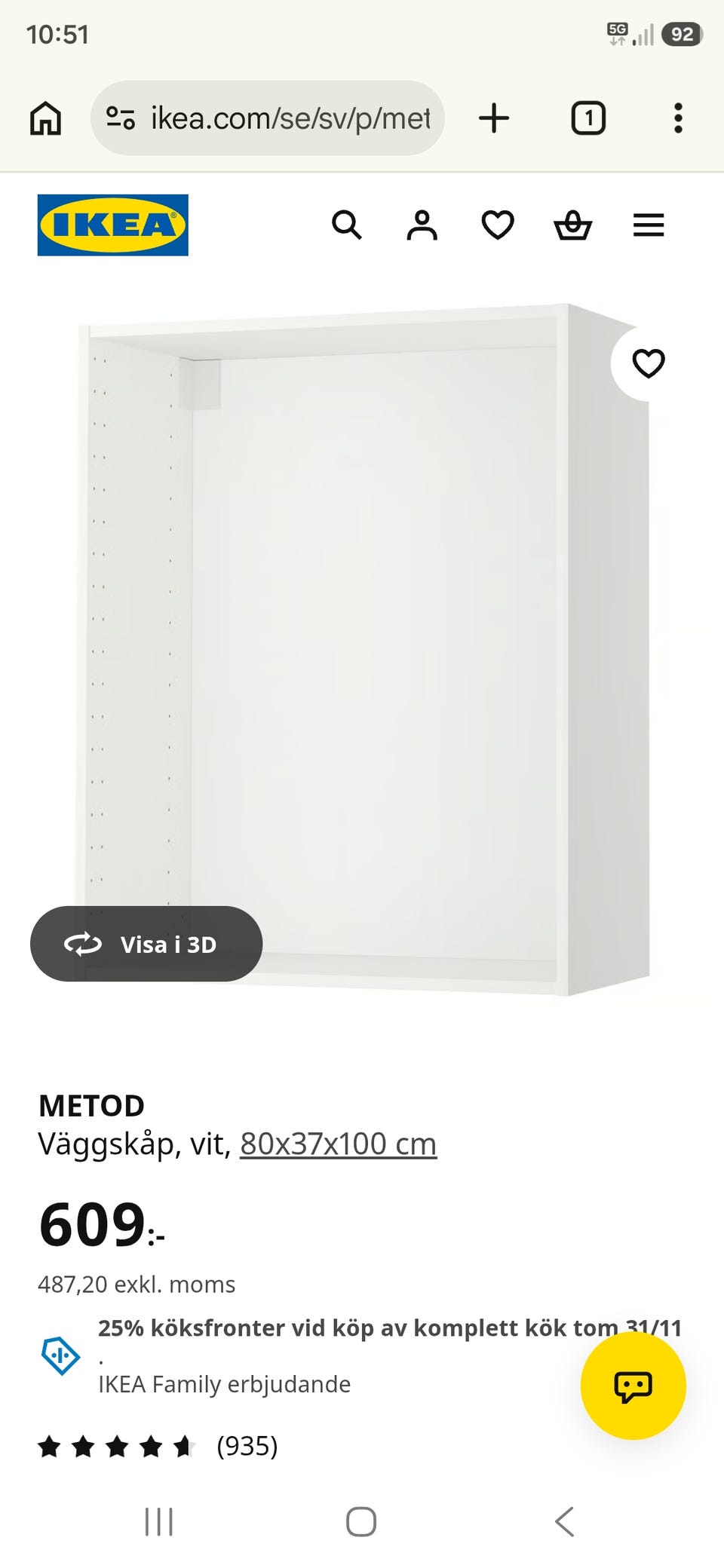Open the tab switcher
The height and width of the screenshot is (1568, 724).
click(588, 118)
